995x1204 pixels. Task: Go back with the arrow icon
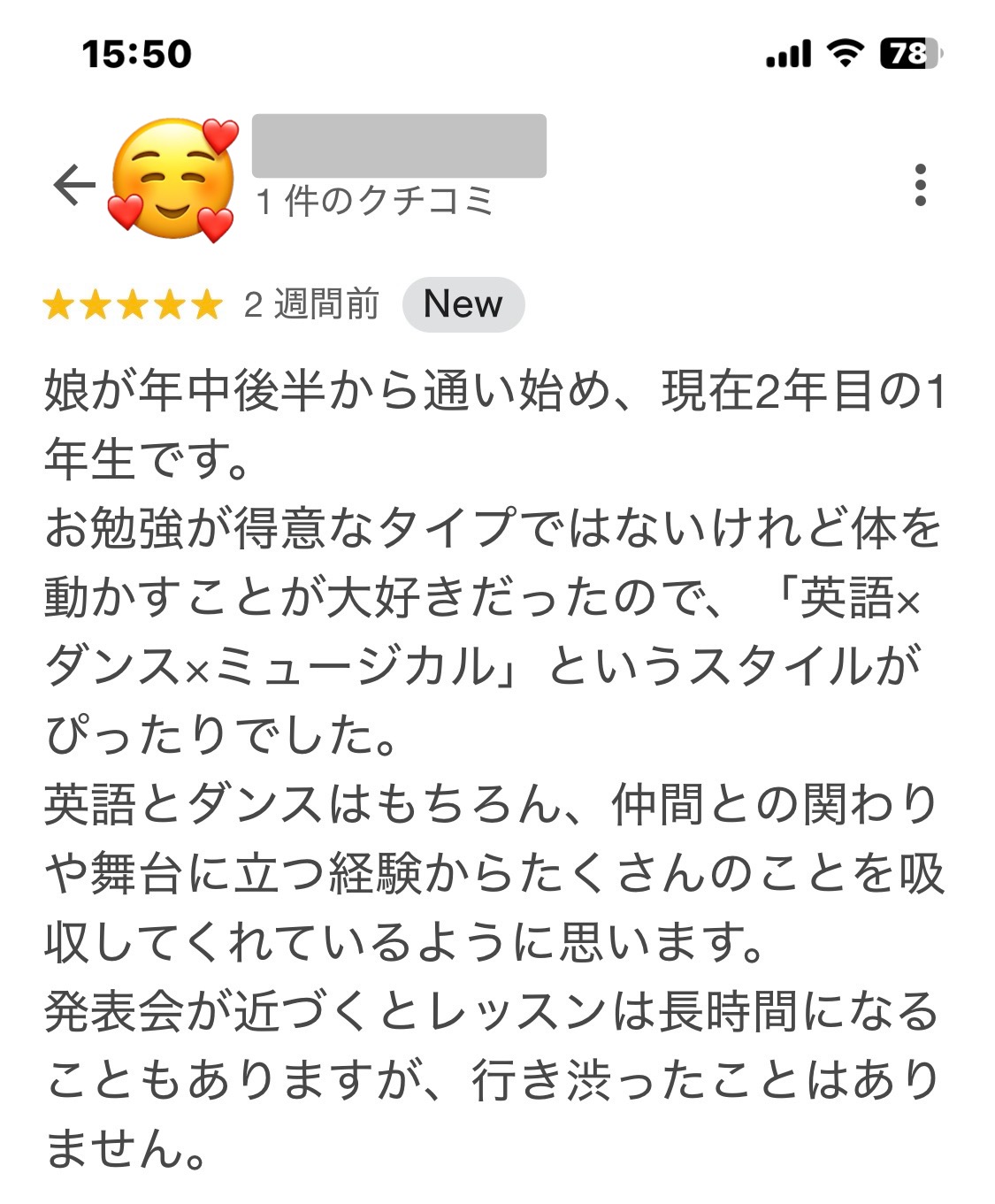click(73, 186)
